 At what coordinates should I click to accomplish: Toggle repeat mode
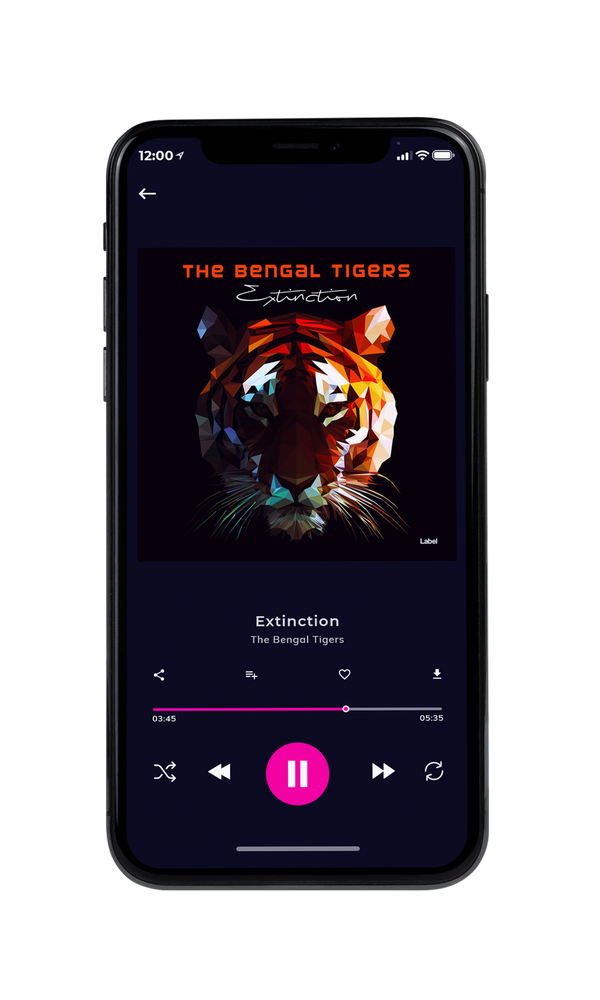434,771
